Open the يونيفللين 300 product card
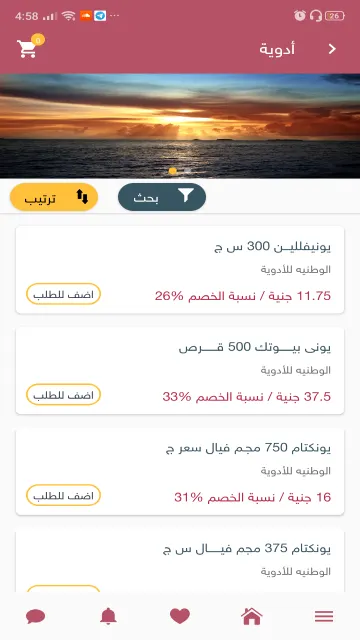This screenshot has width=360, height=640. (180, 270)
